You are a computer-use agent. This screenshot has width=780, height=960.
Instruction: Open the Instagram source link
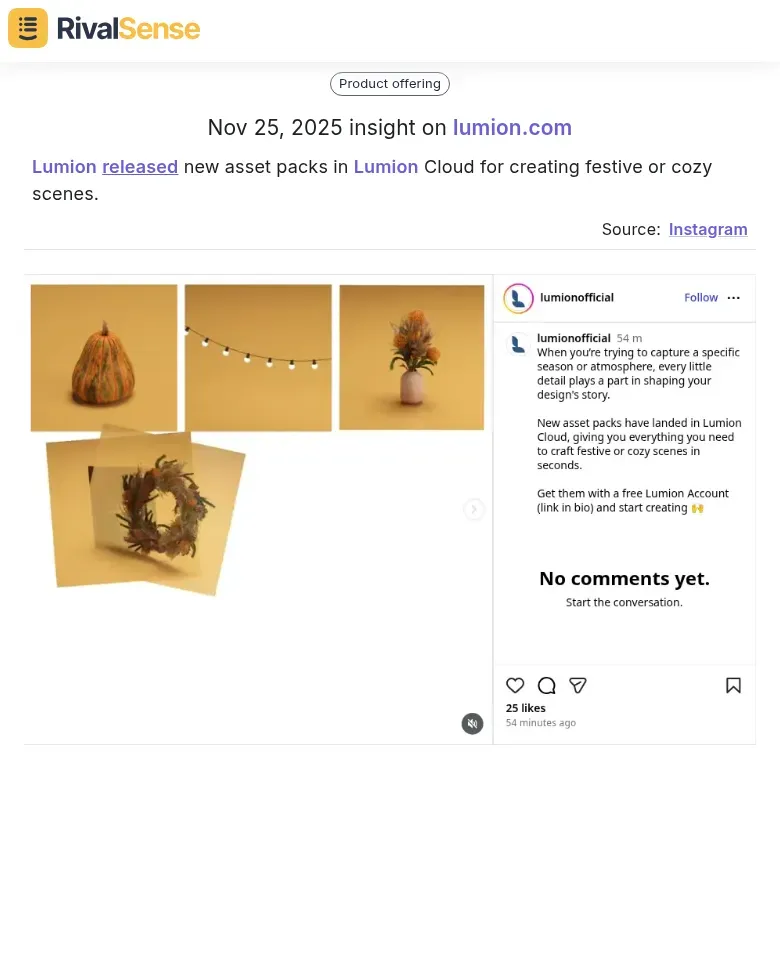[x=708, y=229]
